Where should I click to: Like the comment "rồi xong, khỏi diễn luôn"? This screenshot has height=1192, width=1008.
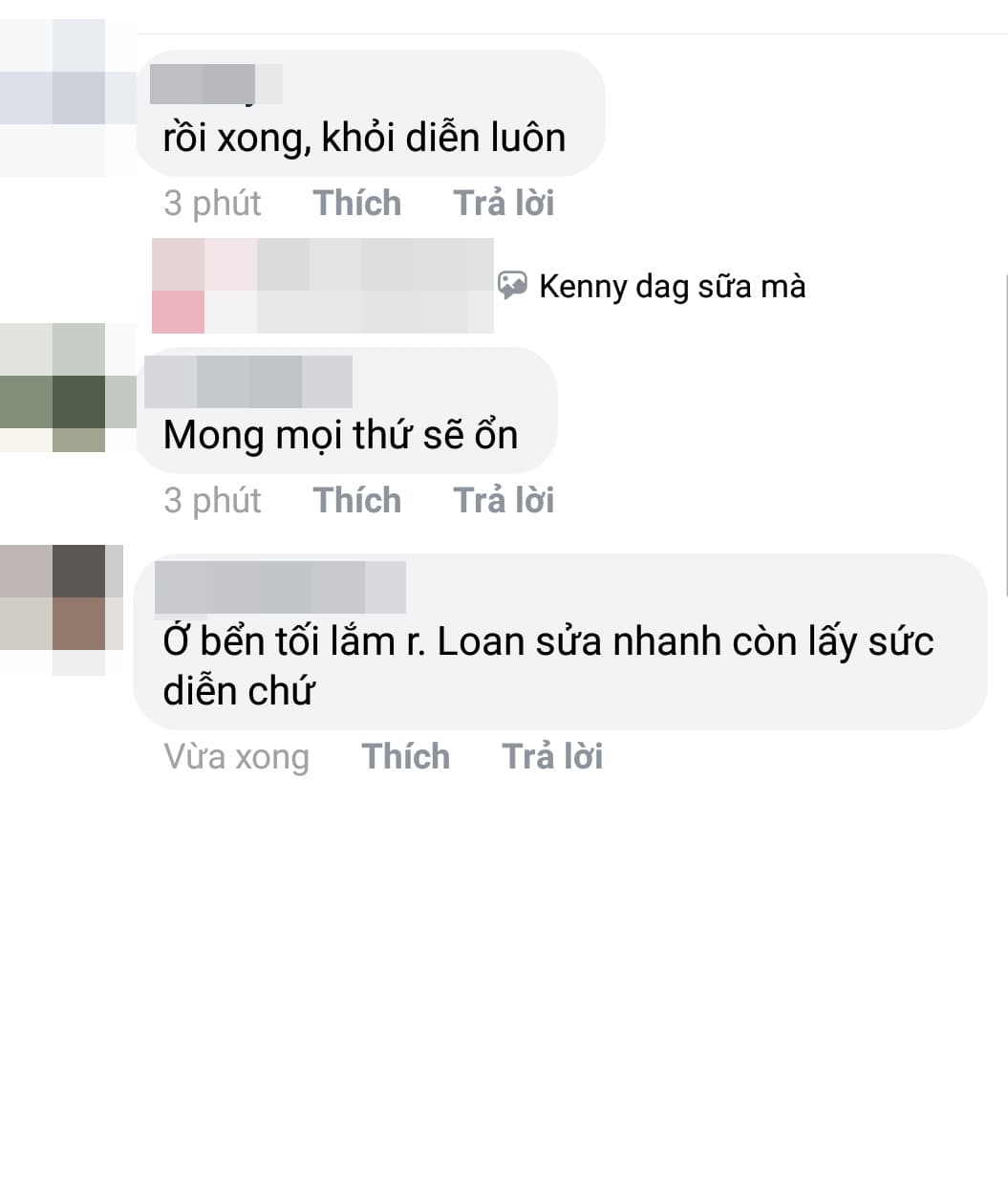pyautogui.click(x=356, y=204)
